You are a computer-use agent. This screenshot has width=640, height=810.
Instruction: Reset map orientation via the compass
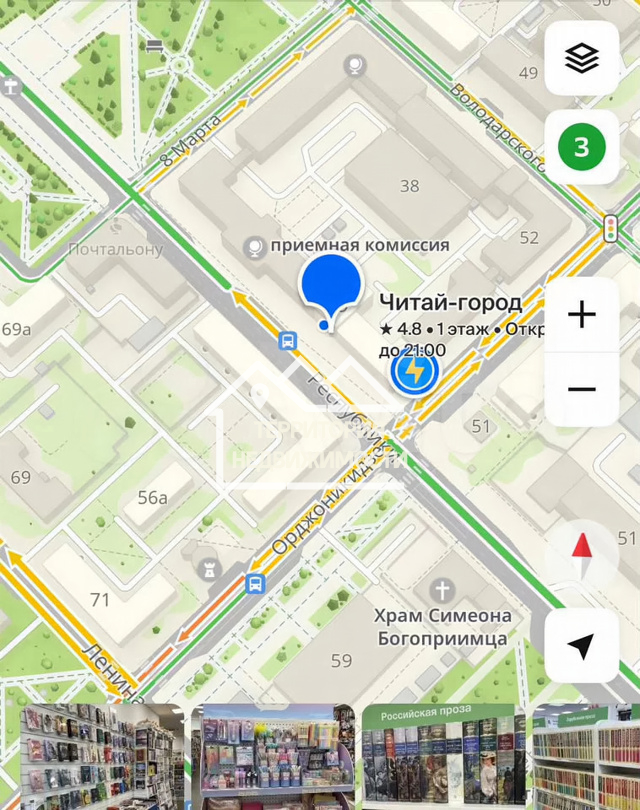point(582,553)
